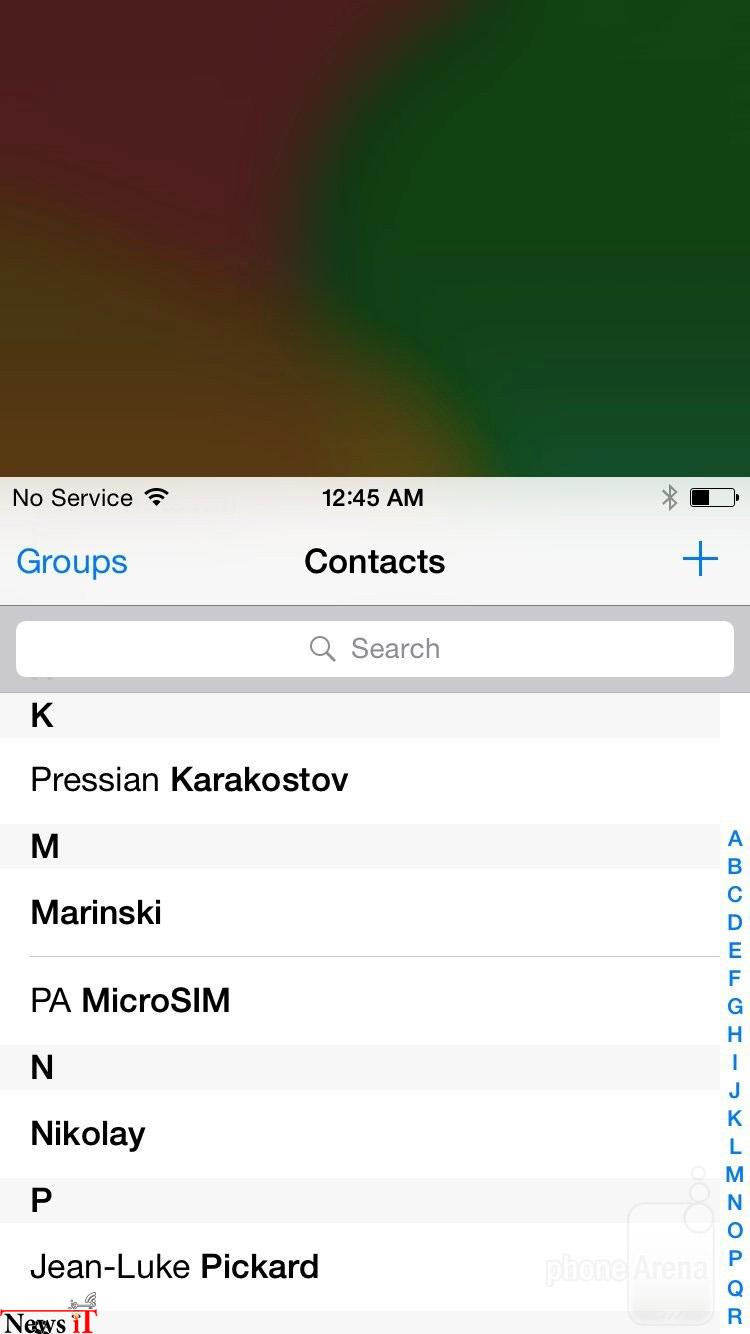Jump to letter A in index
Image resolution: width=750 pixels, height=1334 pixels.
(x=735, y=838)
